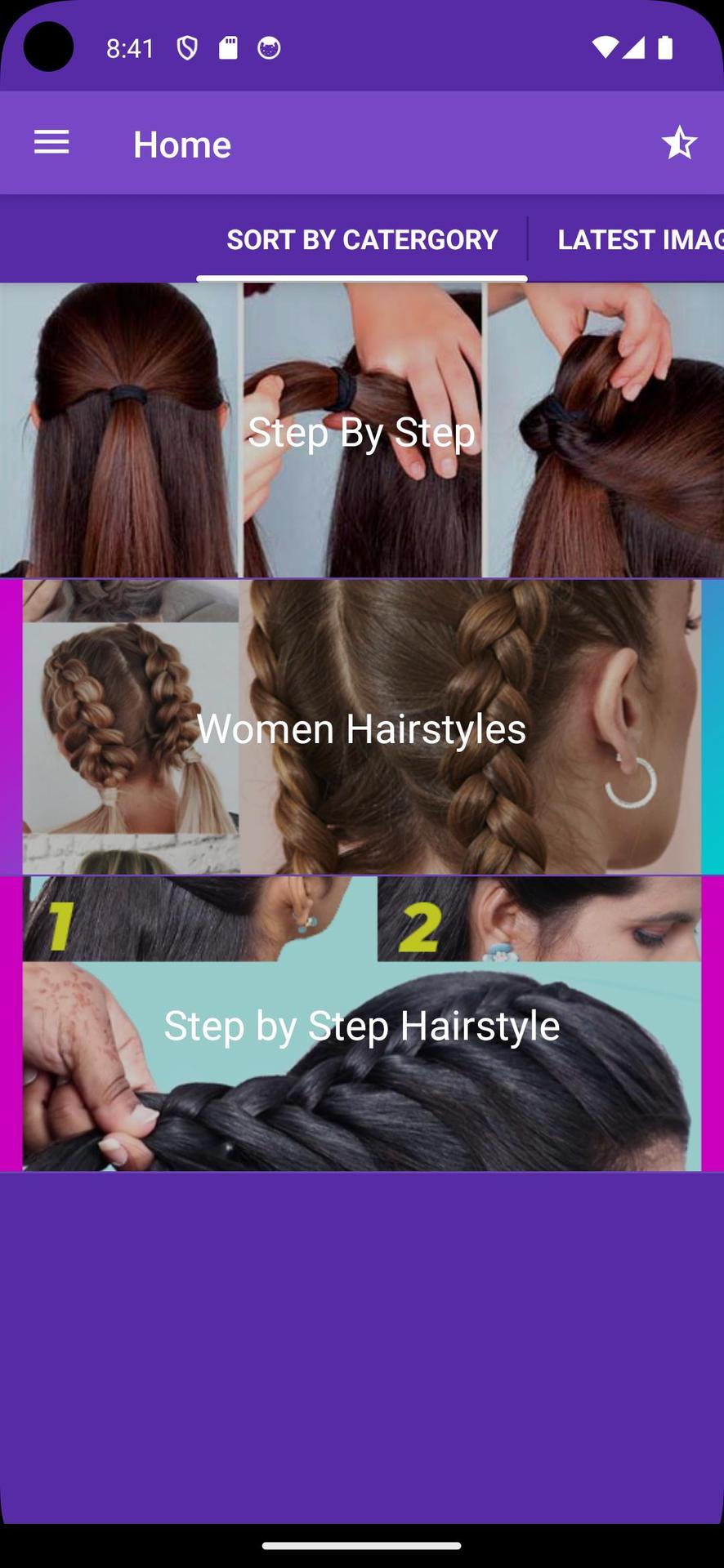Open the Step By Step category
724x1568 pixels.
coord(362,430)
